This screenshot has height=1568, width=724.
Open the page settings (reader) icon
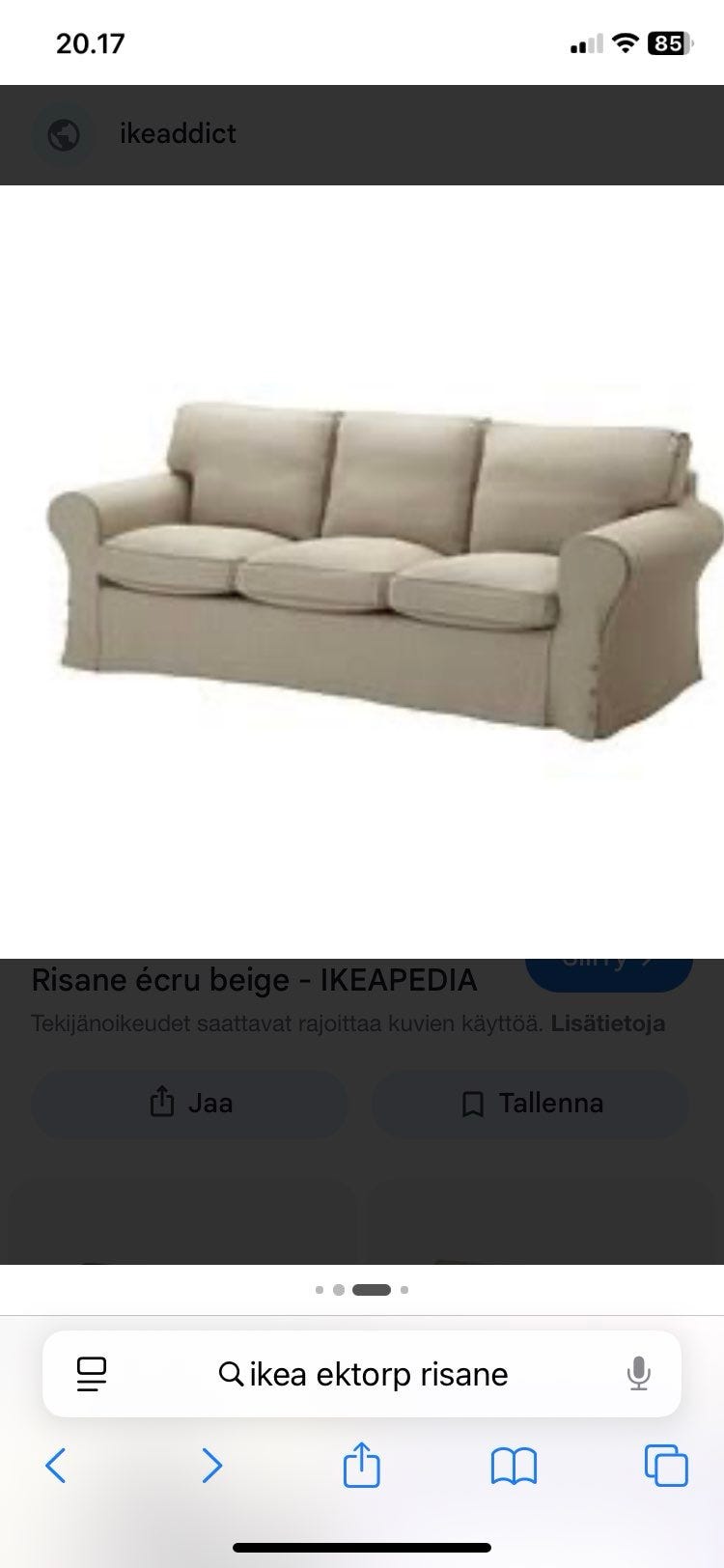click(90, 1374)
